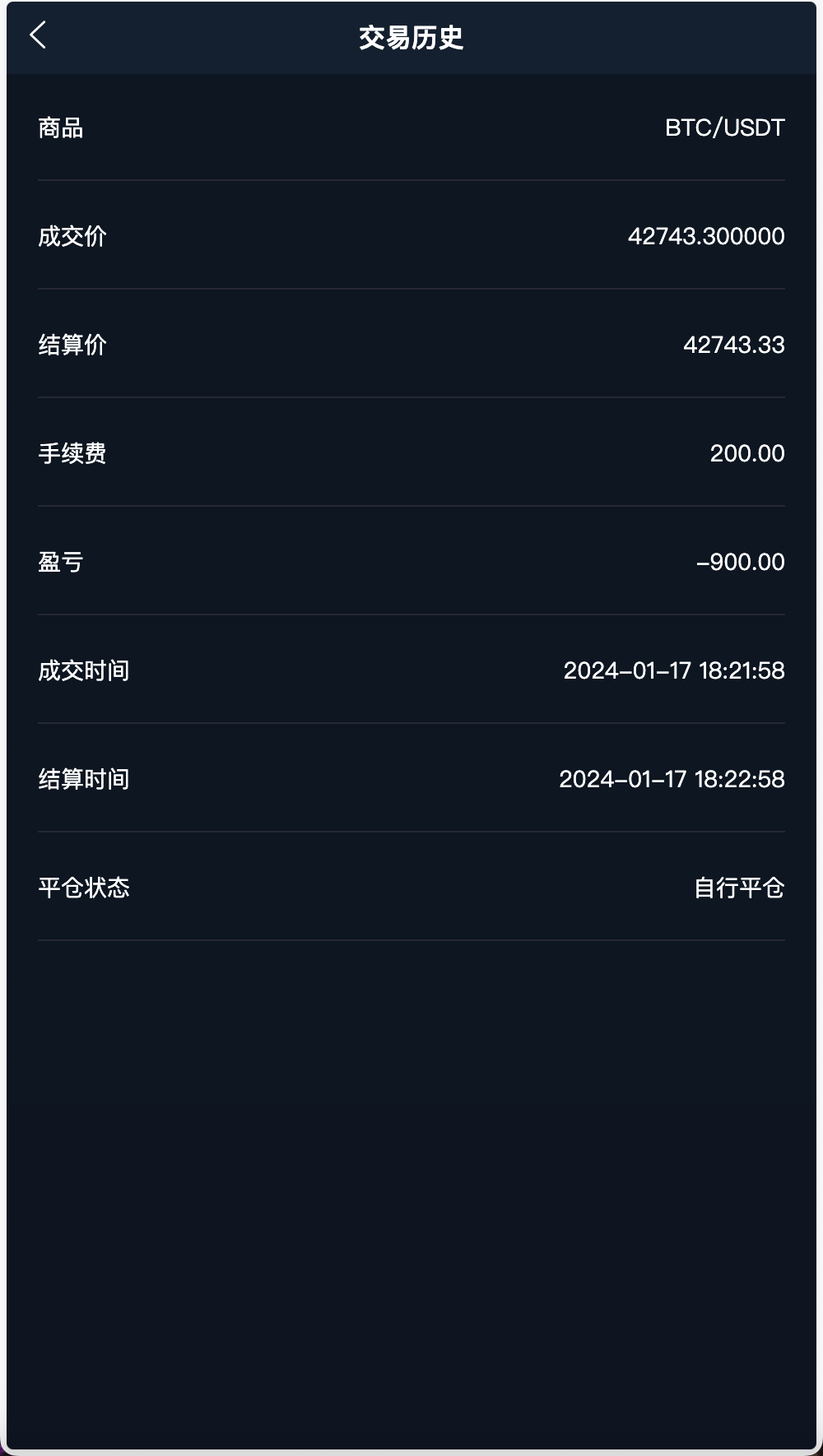Click the BTC/USDT product value

tap(724, 128)
